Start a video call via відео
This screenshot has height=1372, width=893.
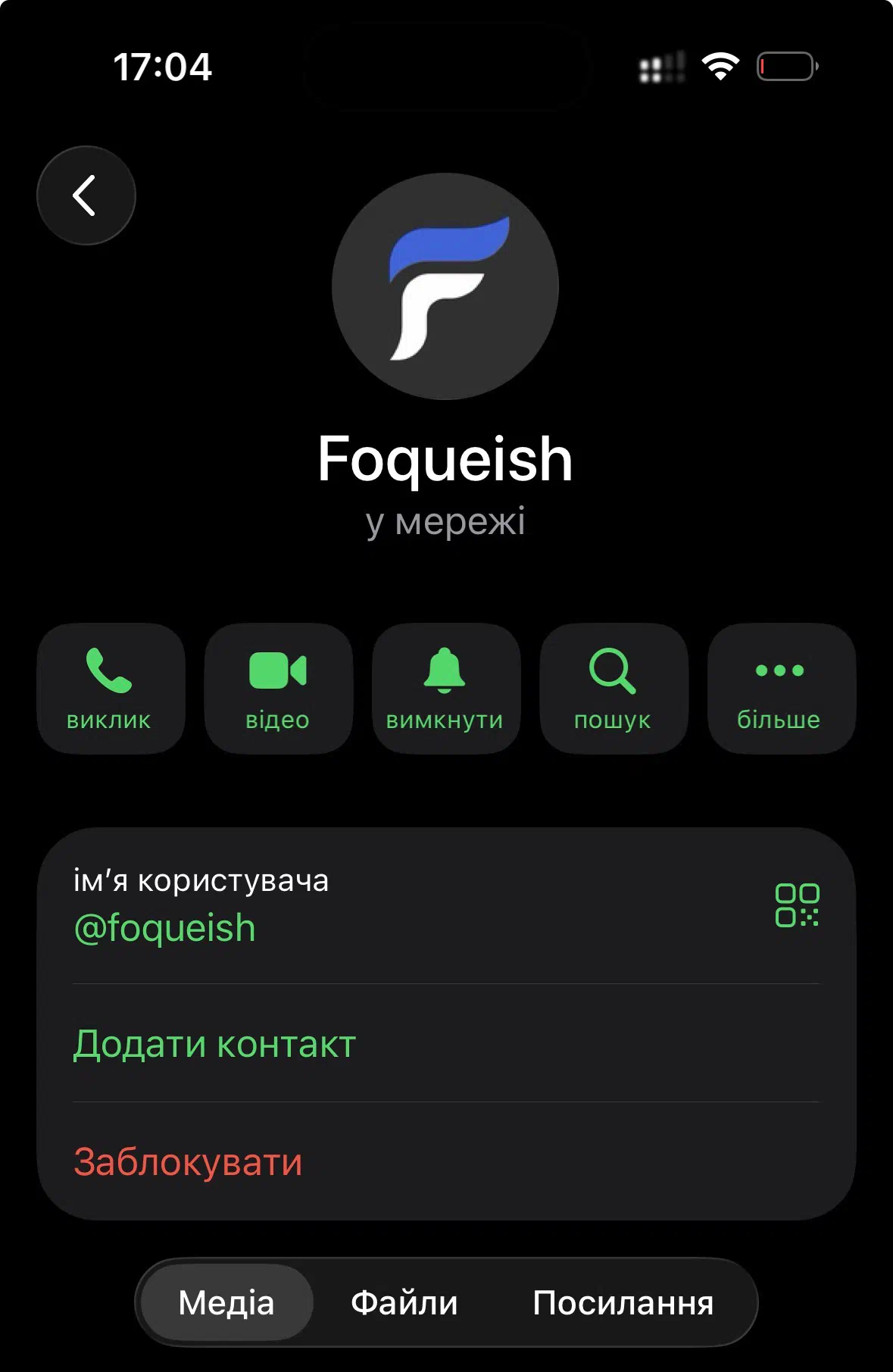278,688
